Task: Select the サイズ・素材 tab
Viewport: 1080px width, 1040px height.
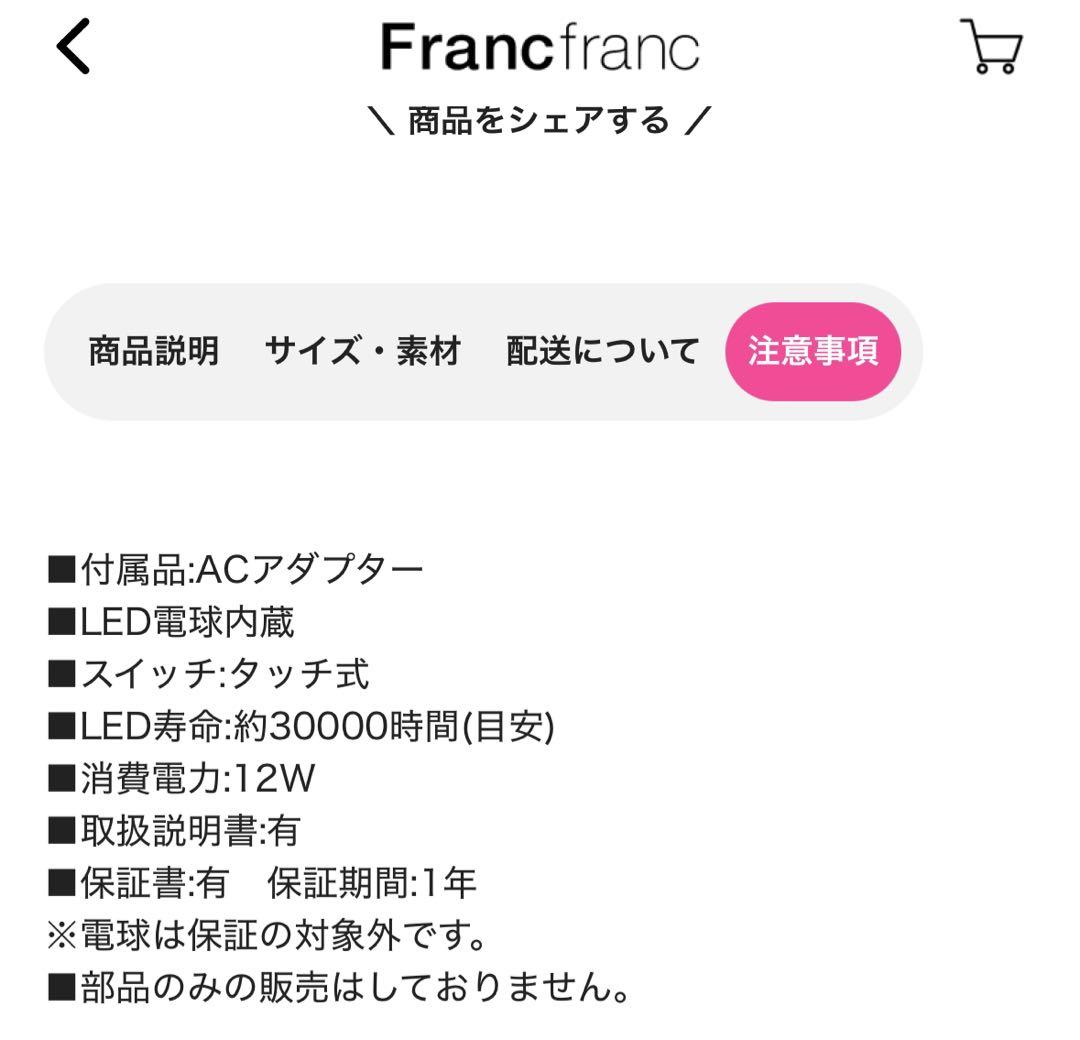Action: 362,352
